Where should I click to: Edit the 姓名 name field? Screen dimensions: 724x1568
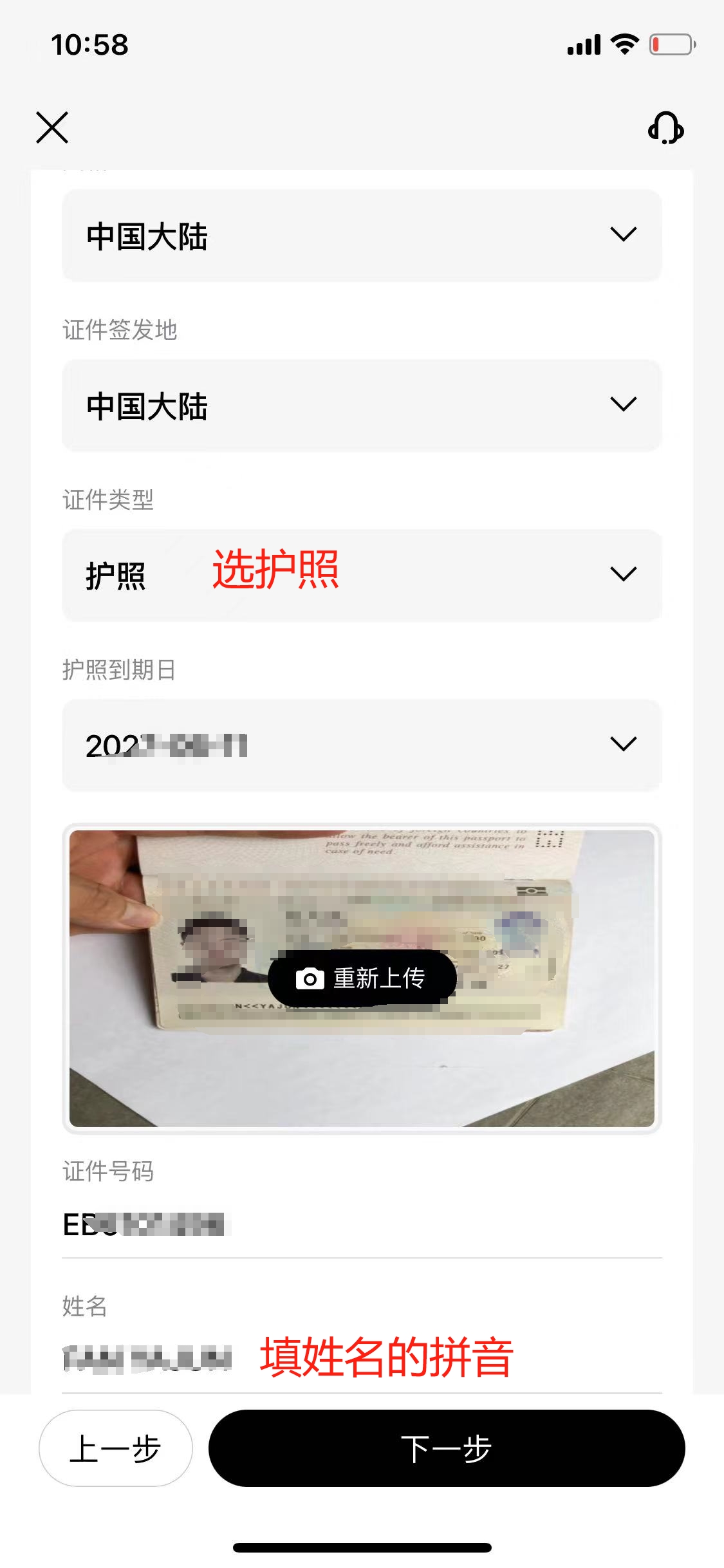pyautogui.click(x=362, y=1358)
